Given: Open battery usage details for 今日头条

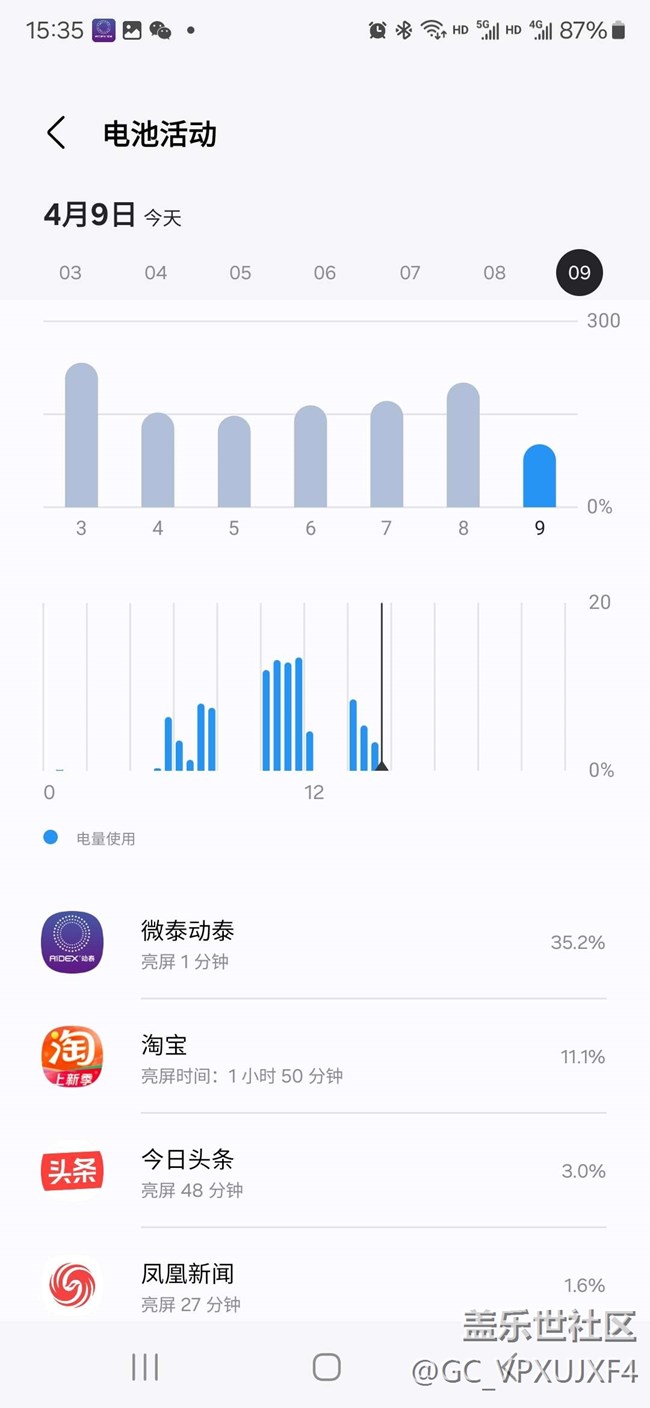Looking at the screenshot, I should pos(325,1172).
